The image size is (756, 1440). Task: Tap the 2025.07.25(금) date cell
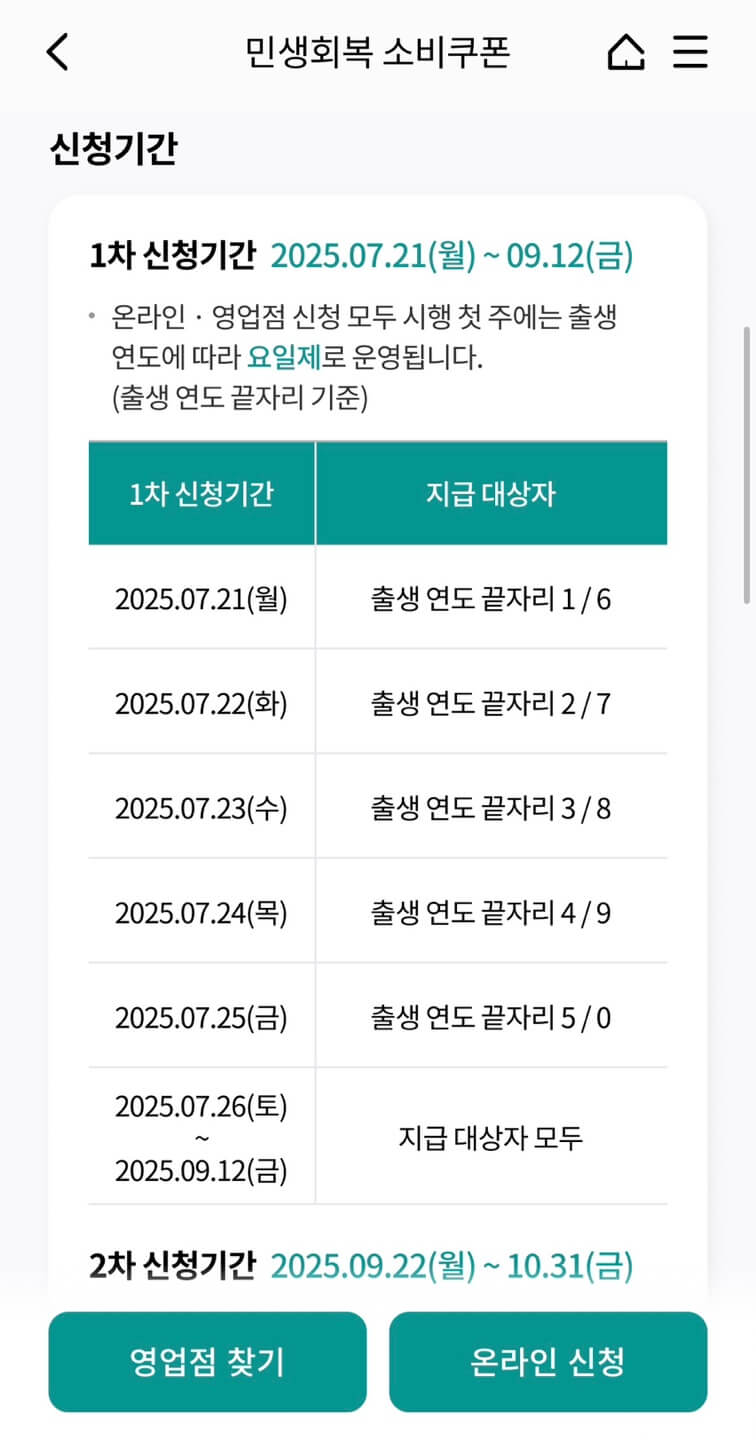(x=202, y=1015)
